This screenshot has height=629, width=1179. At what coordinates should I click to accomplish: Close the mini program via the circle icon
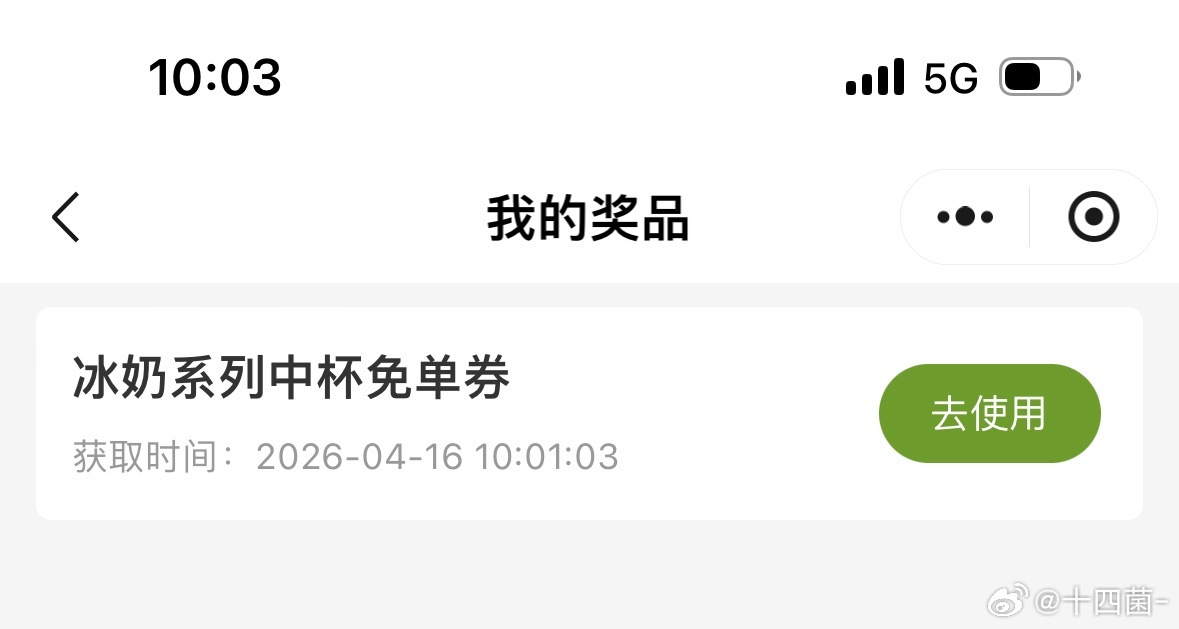tap(1093, 217)
